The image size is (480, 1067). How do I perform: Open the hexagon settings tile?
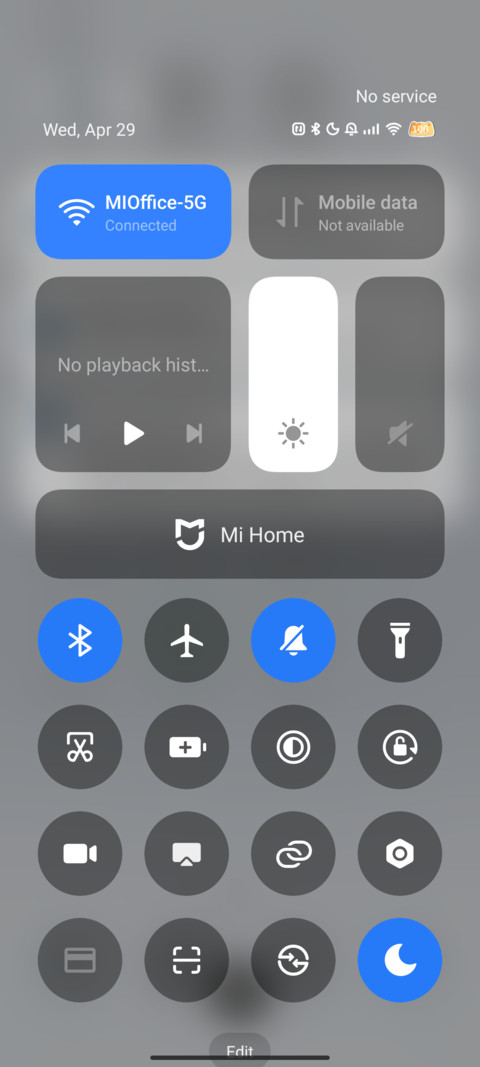[400, 853]
